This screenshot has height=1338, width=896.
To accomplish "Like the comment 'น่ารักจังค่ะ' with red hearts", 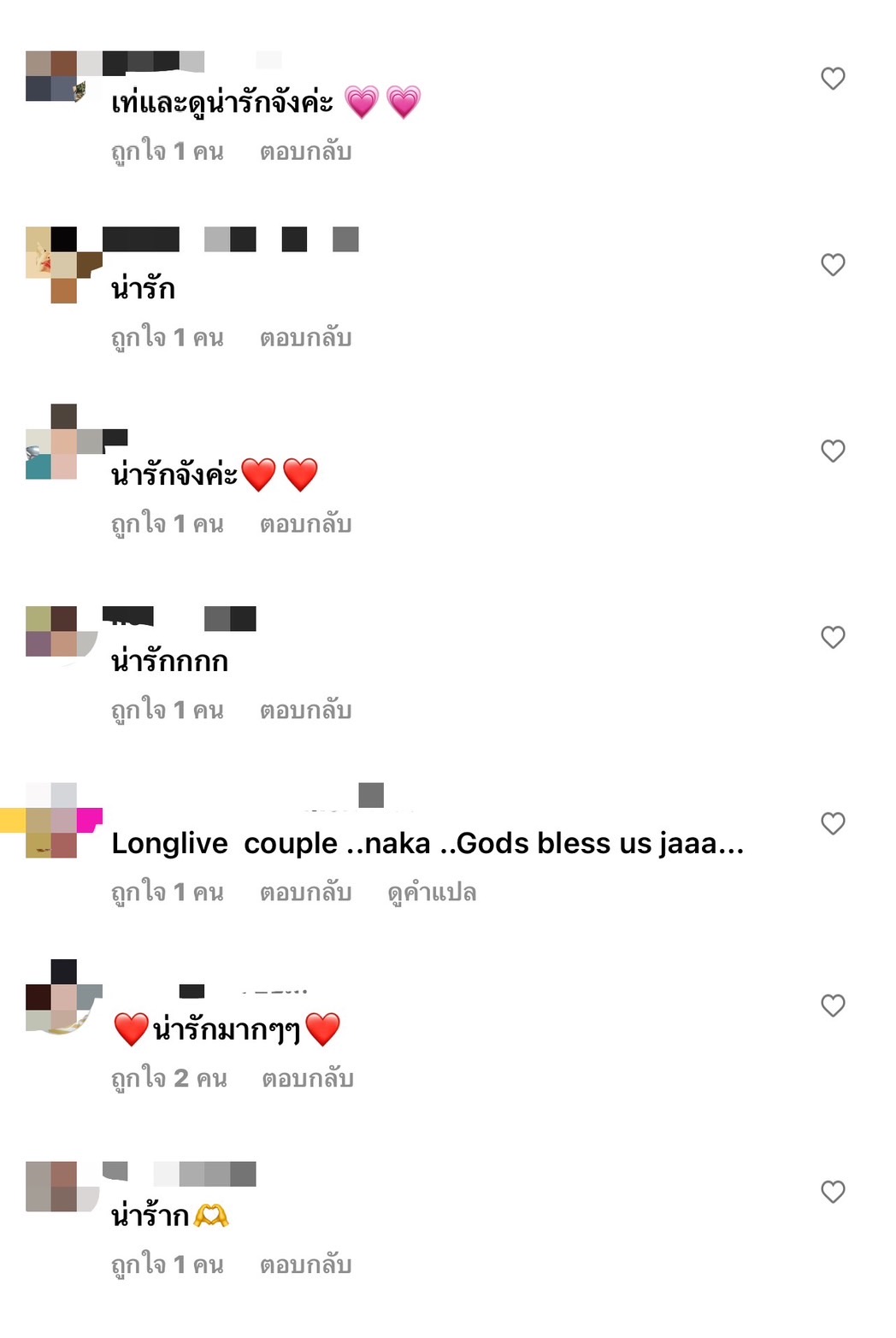I will click(833, 451).
